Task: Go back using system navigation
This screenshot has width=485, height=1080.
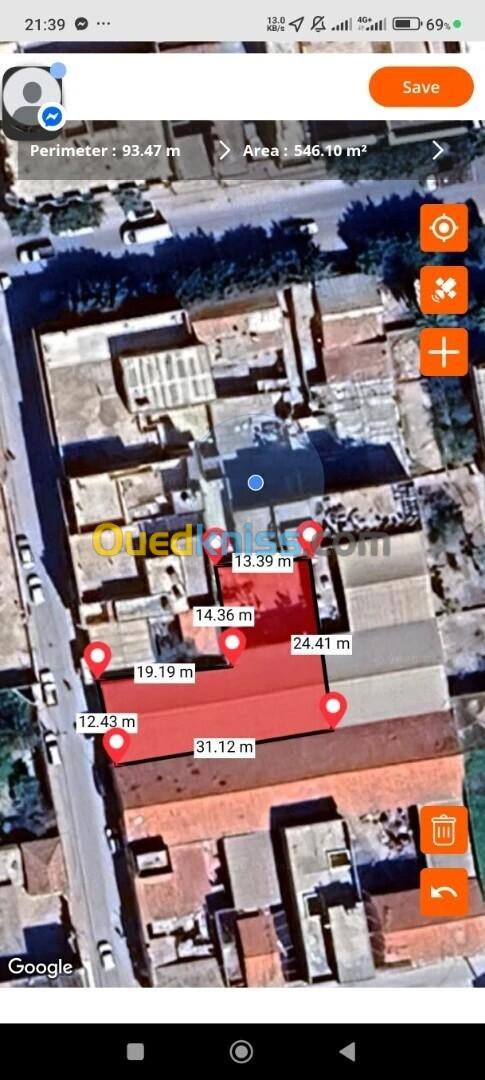Action: (348, 1051)
